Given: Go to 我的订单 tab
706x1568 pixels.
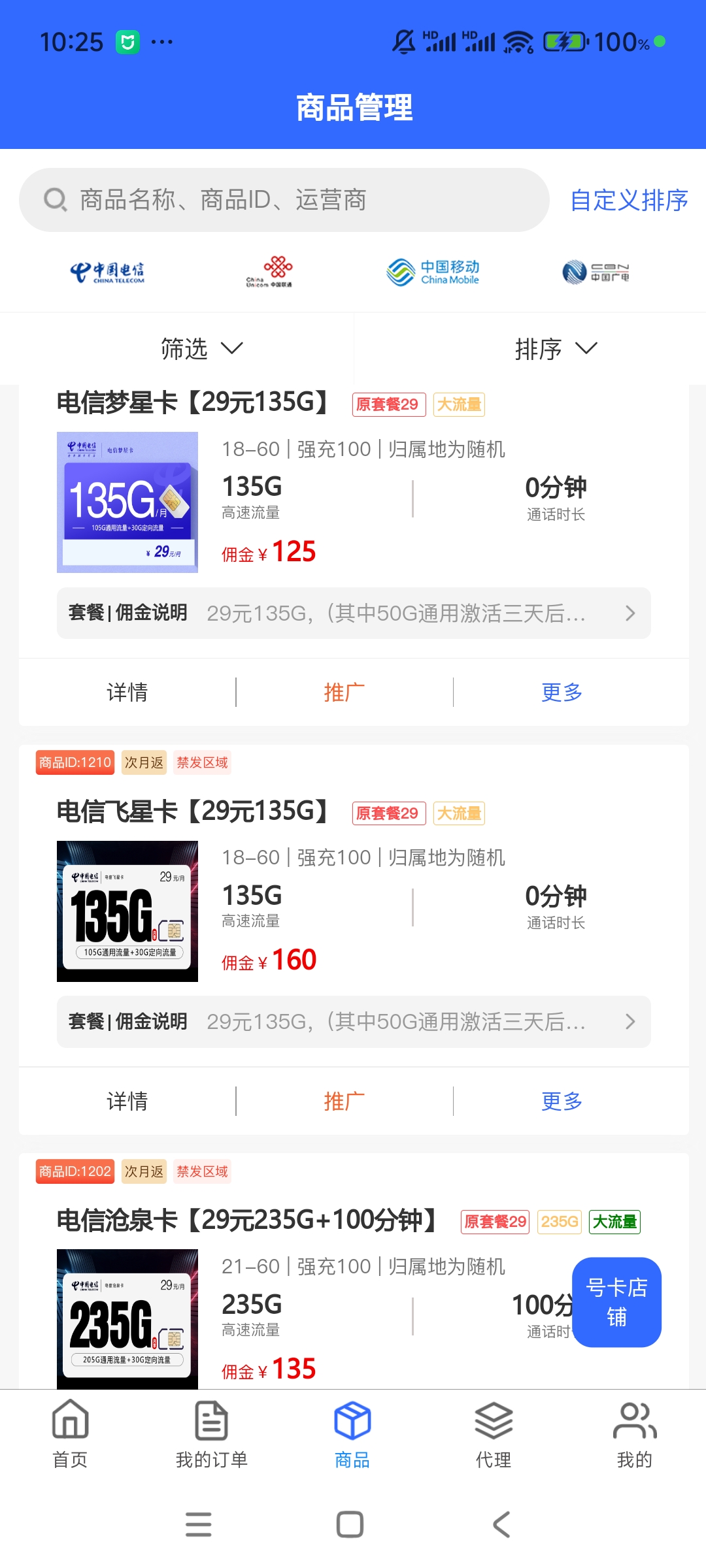Looking at the screenshot, I should click(211, 1434).
